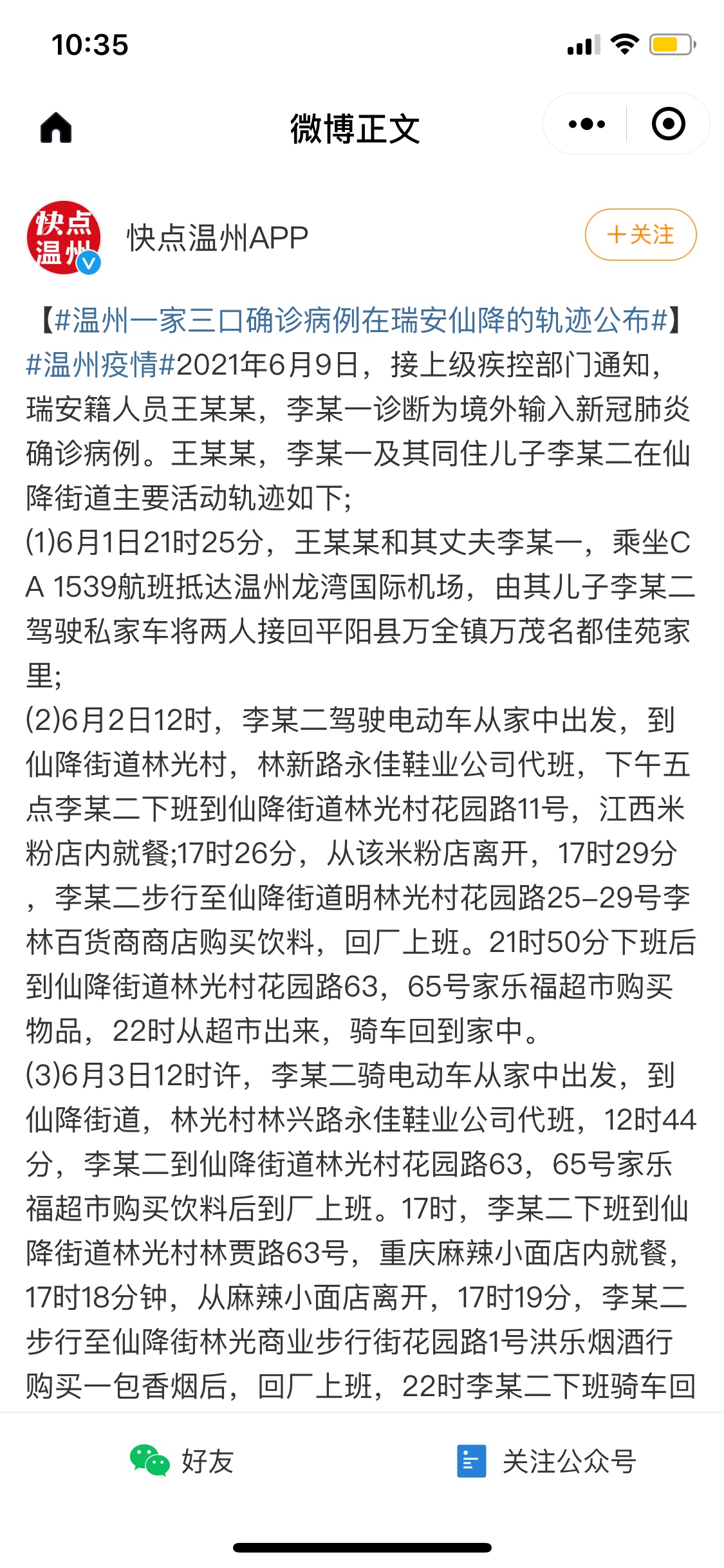Follow 快点温州APP with the 关注 button
724x1568 pixels.
[x=640, y=234]
